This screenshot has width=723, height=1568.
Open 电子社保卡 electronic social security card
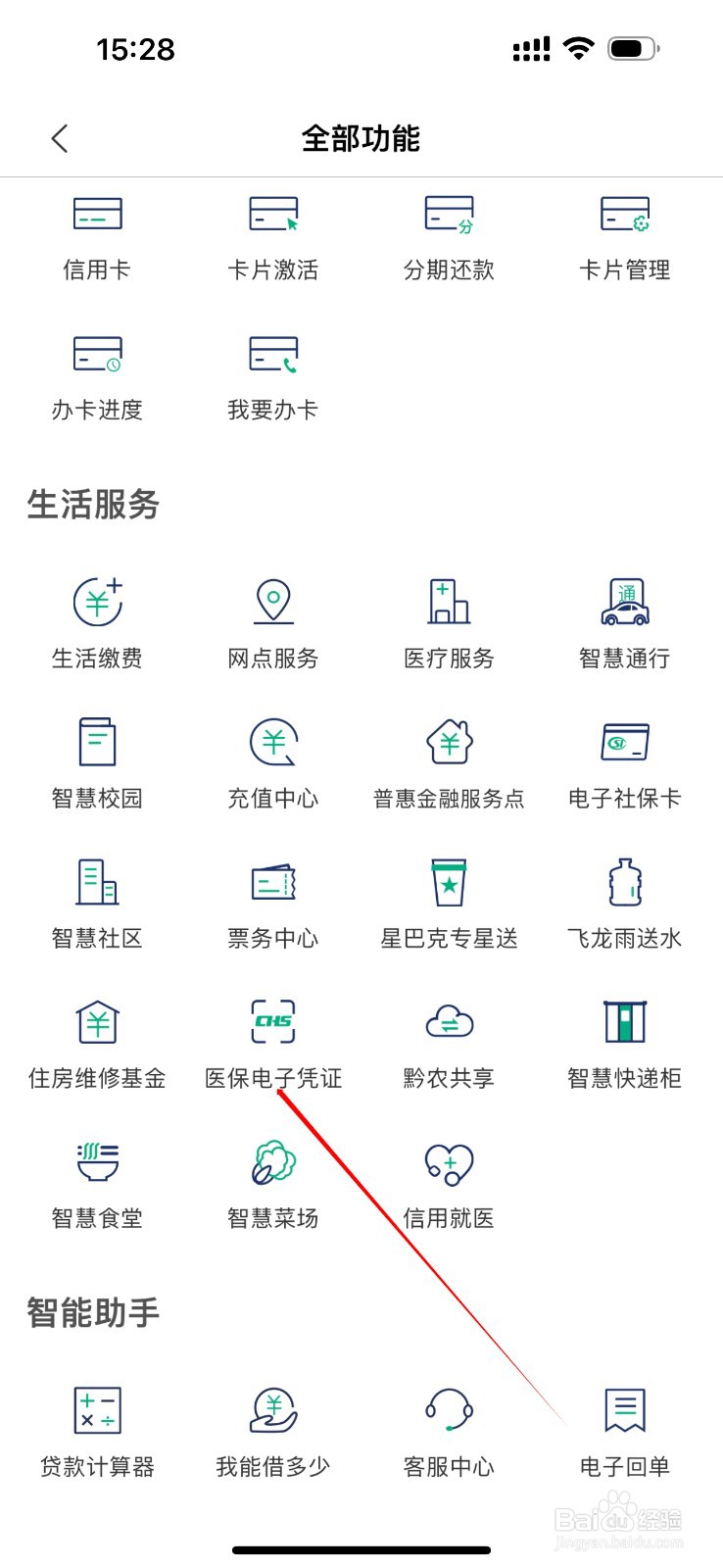pos(624,762)
